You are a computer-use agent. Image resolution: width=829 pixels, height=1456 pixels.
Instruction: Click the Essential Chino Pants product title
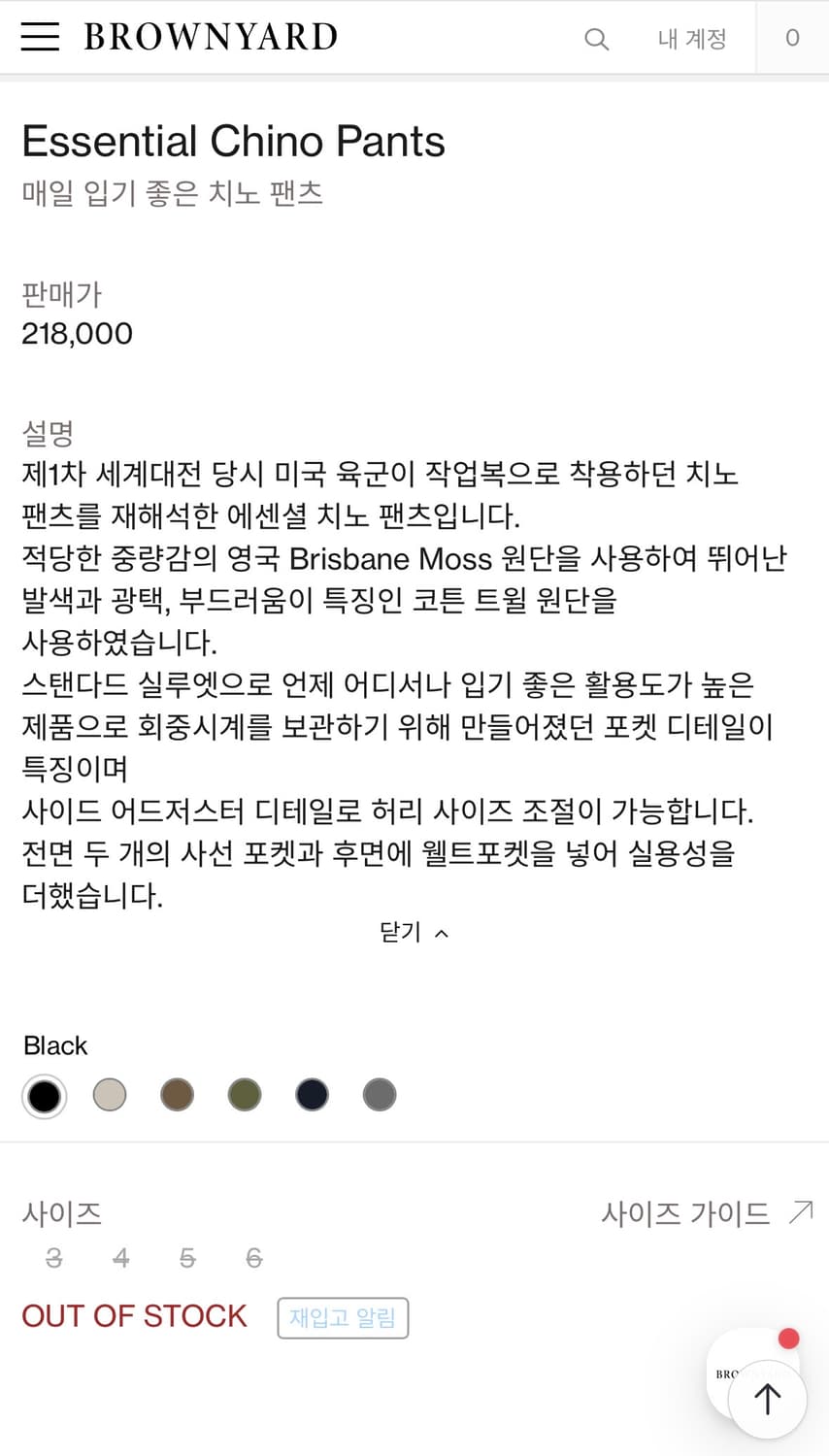234,141
